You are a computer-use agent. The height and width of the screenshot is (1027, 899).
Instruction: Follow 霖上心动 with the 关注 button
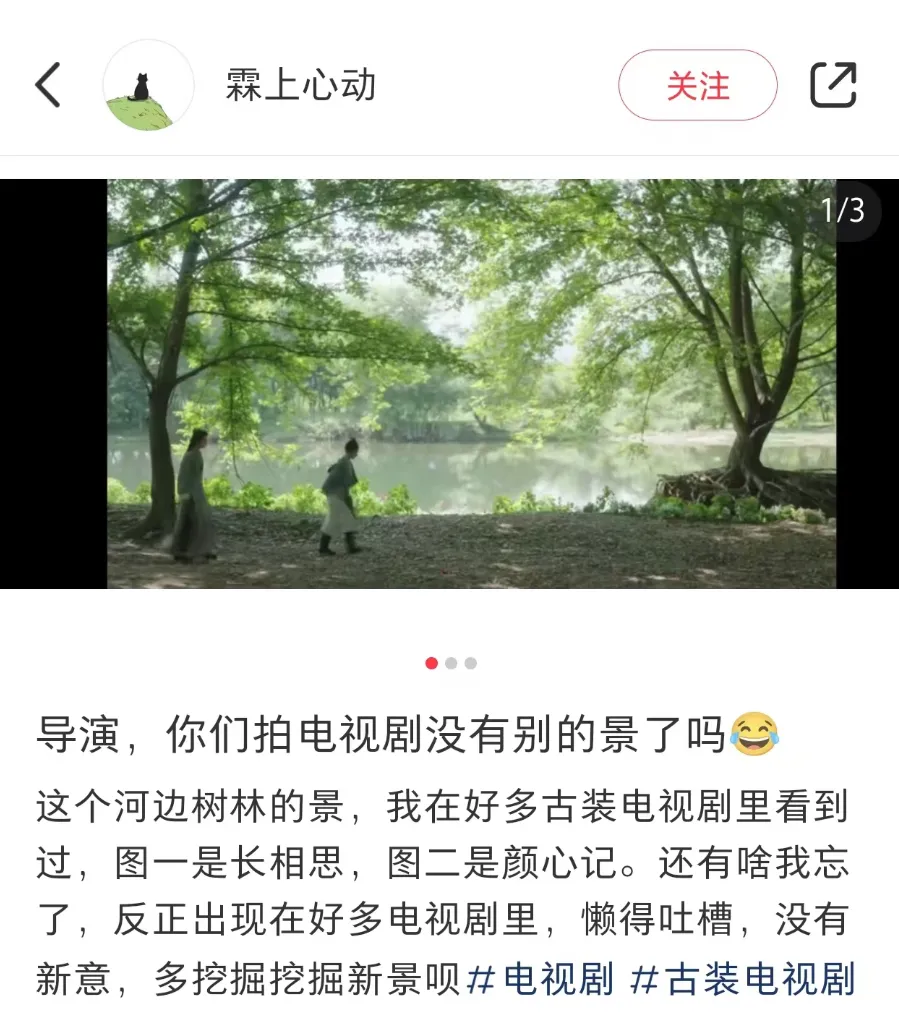(x=697, y=86)
